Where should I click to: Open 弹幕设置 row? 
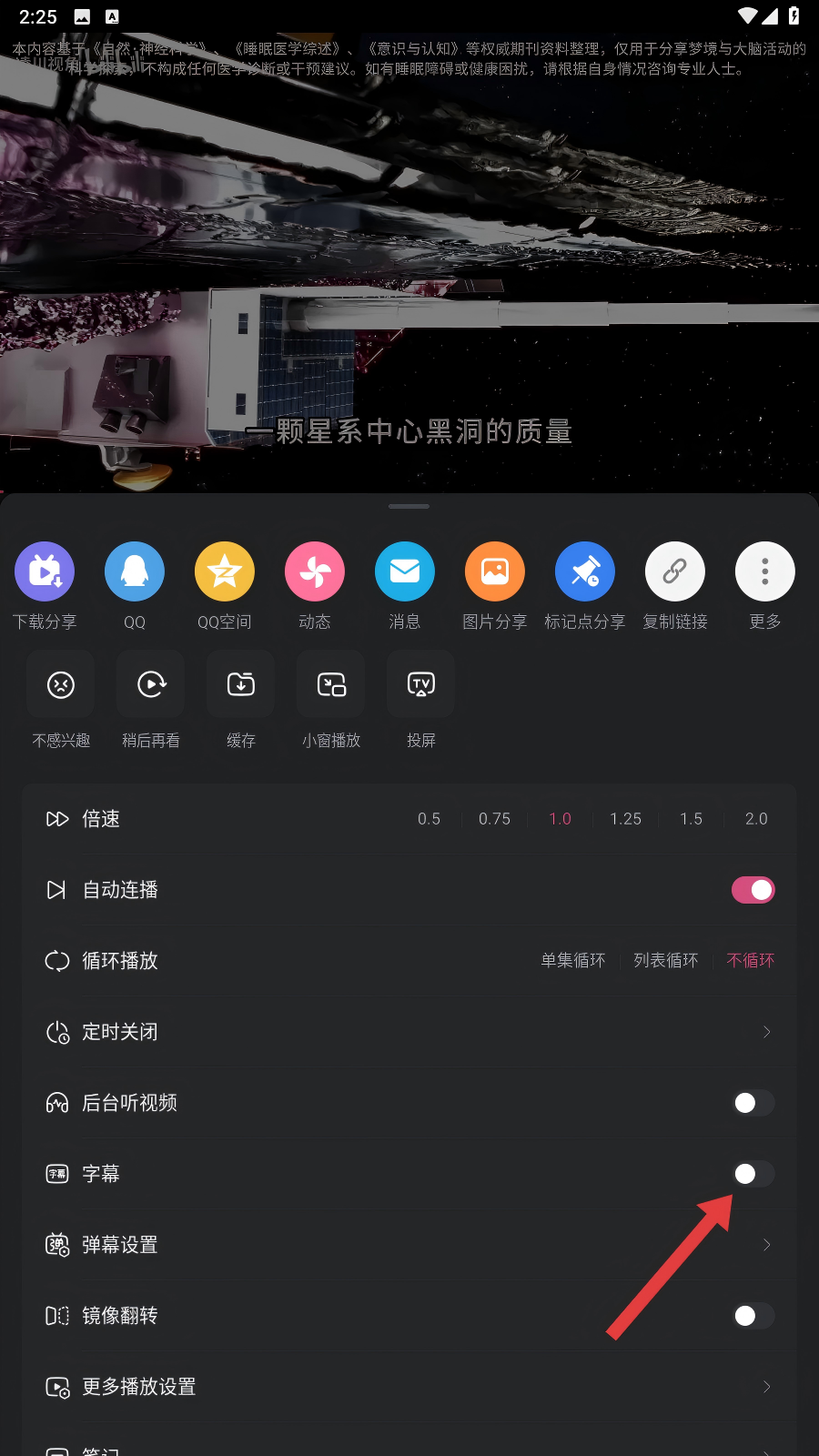[x=409, y=1245]
